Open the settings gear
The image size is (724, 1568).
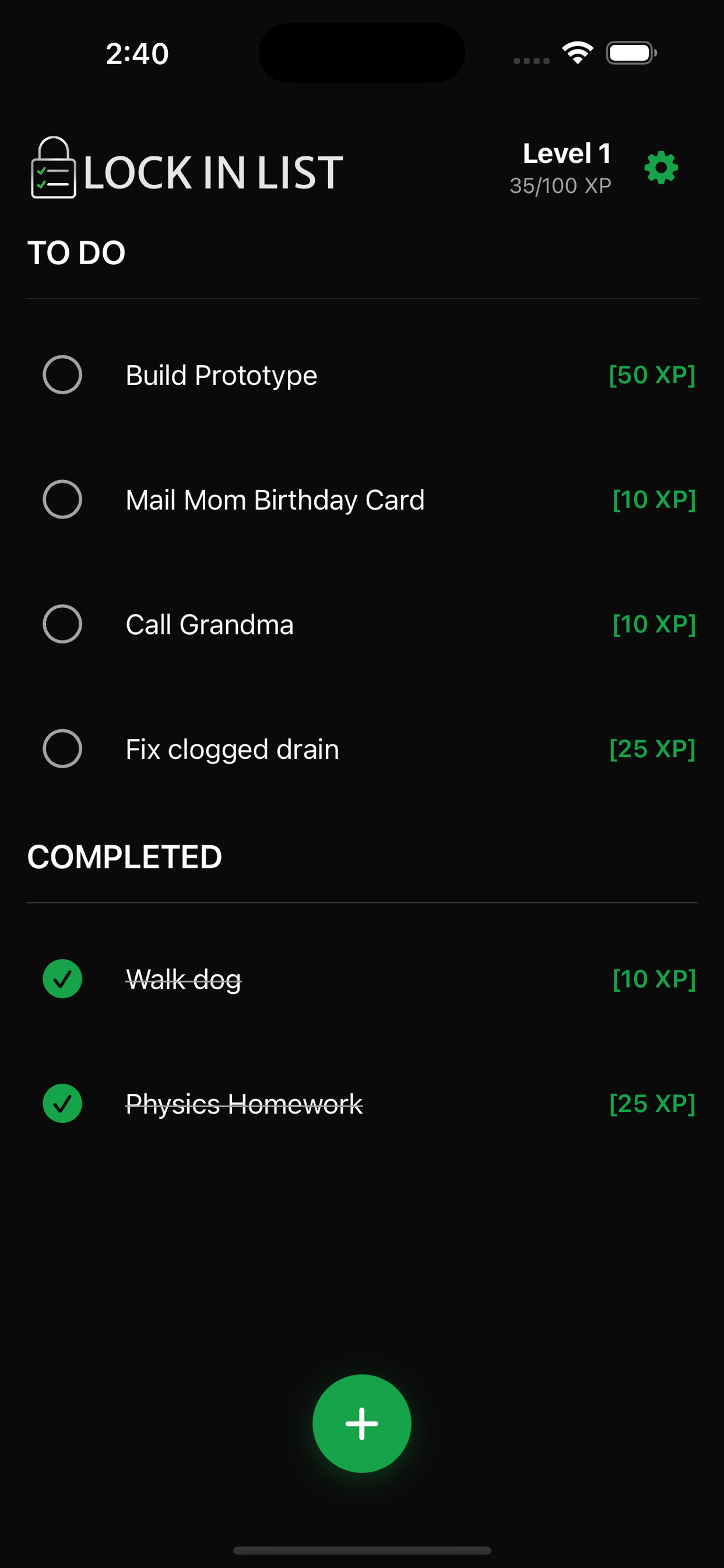pyautogui.click(x=660, y=168)
